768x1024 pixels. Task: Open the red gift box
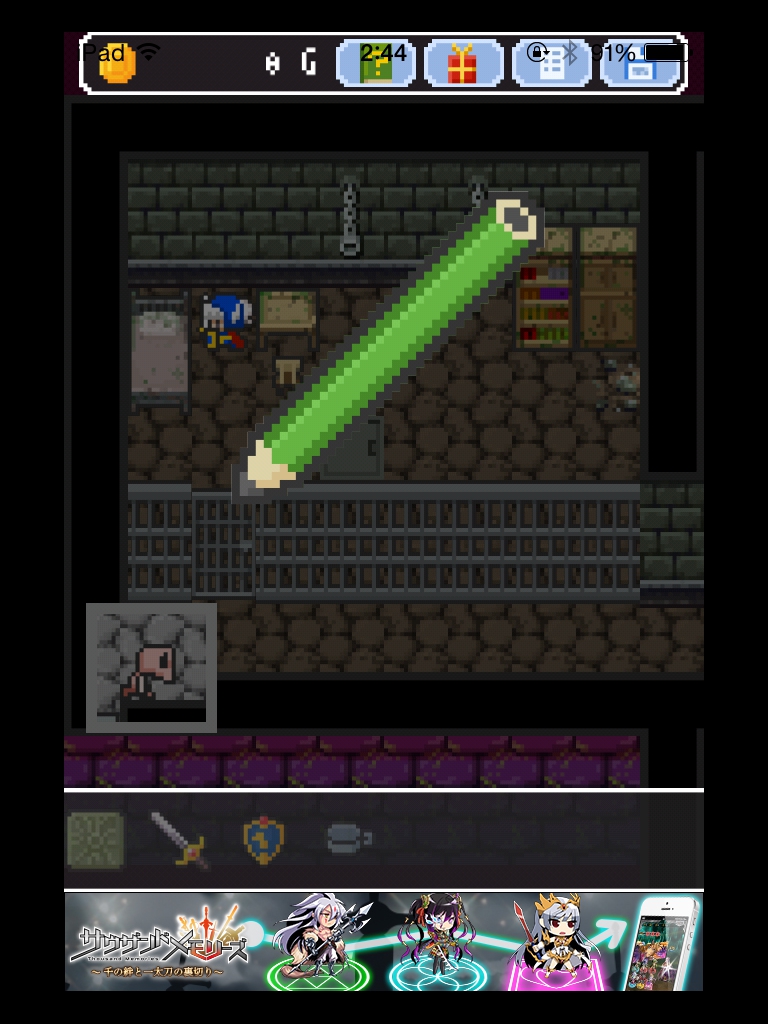(463, 63)
